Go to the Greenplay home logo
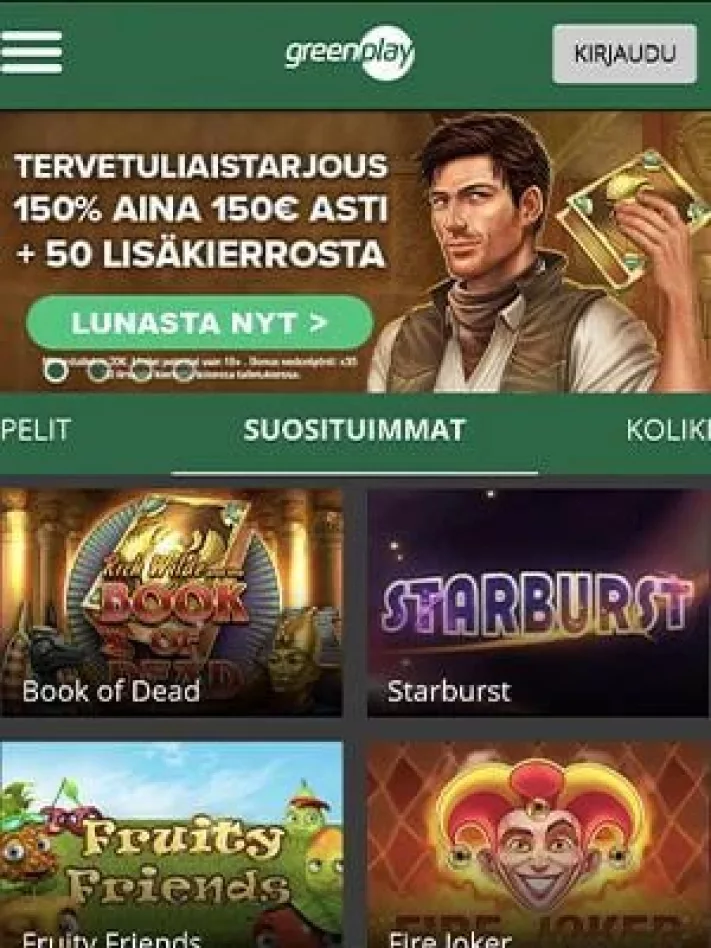 point(349,53)
